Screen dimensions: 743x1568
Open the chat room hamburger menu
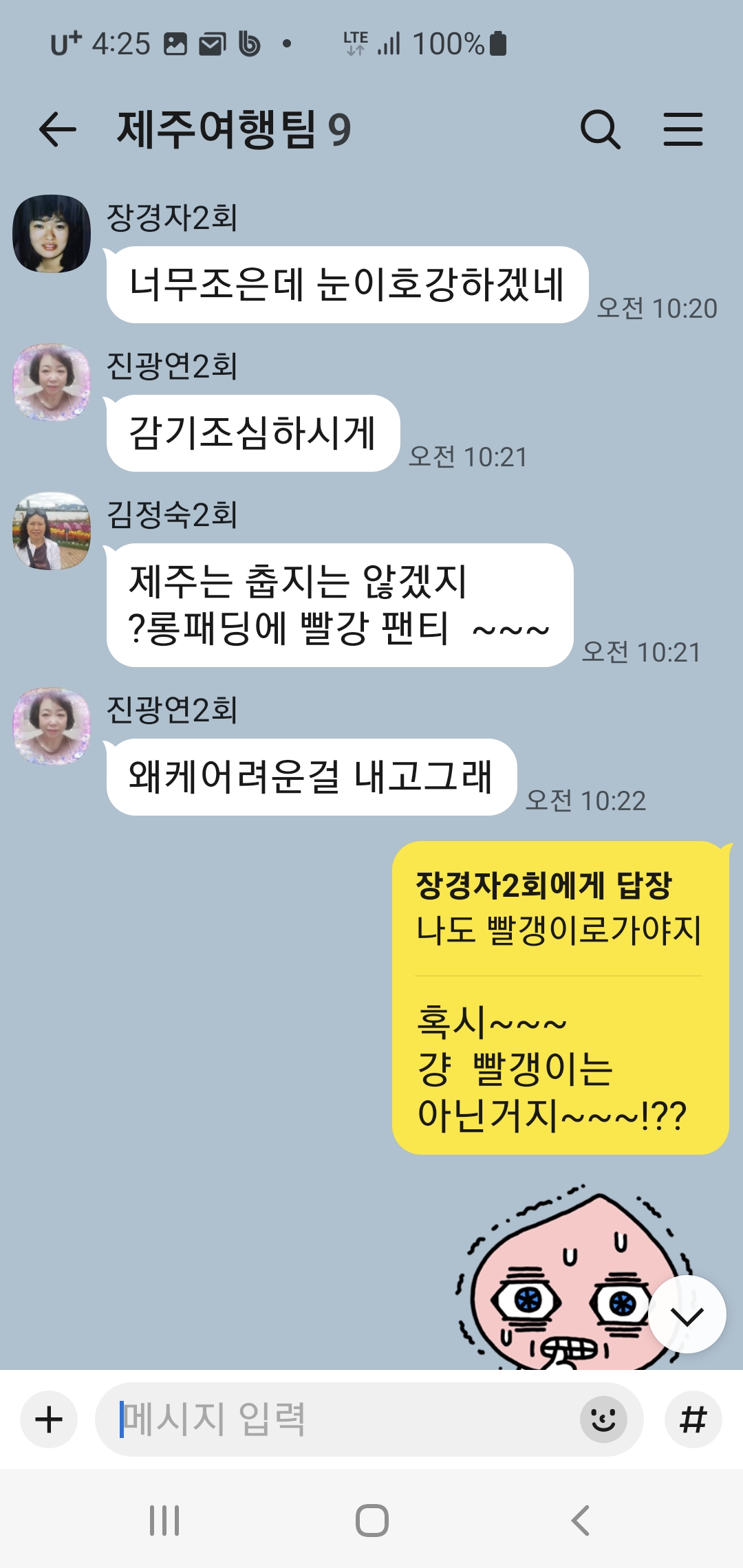point(682,130)
